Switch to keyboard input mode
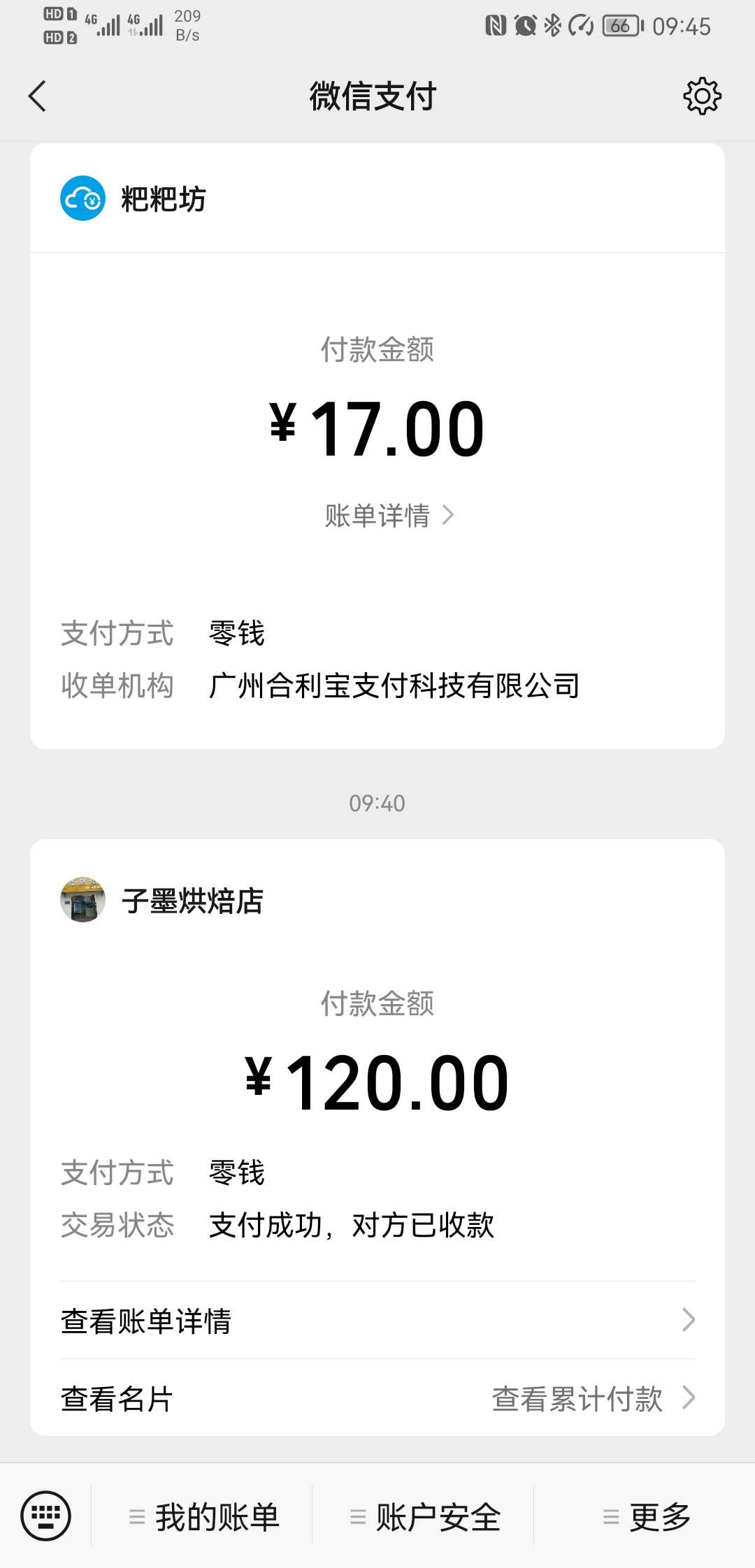The image size is (755, 1568). (x=46, y=1516)
